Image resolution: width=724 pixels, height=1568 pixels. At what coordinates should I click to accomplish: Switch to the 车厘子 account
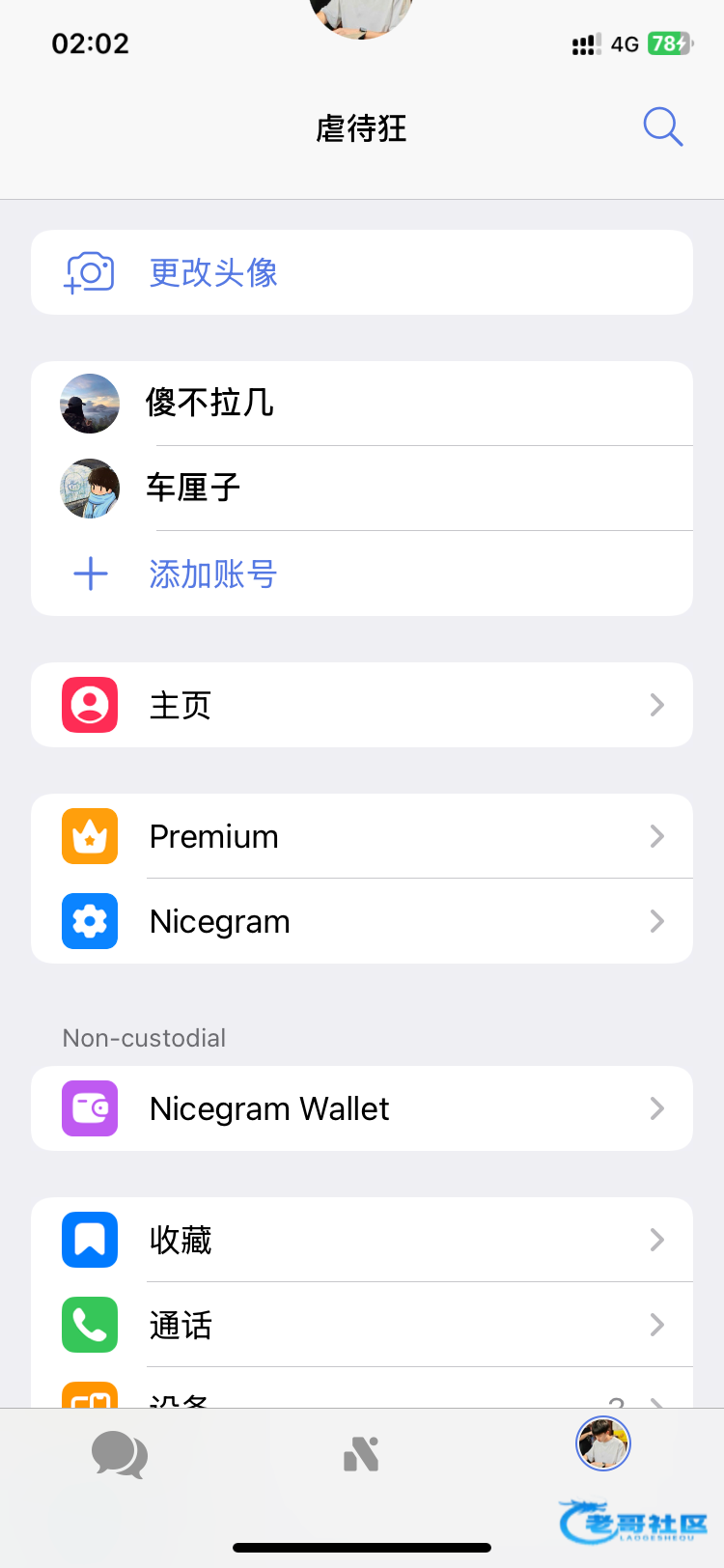coord(193,488)
